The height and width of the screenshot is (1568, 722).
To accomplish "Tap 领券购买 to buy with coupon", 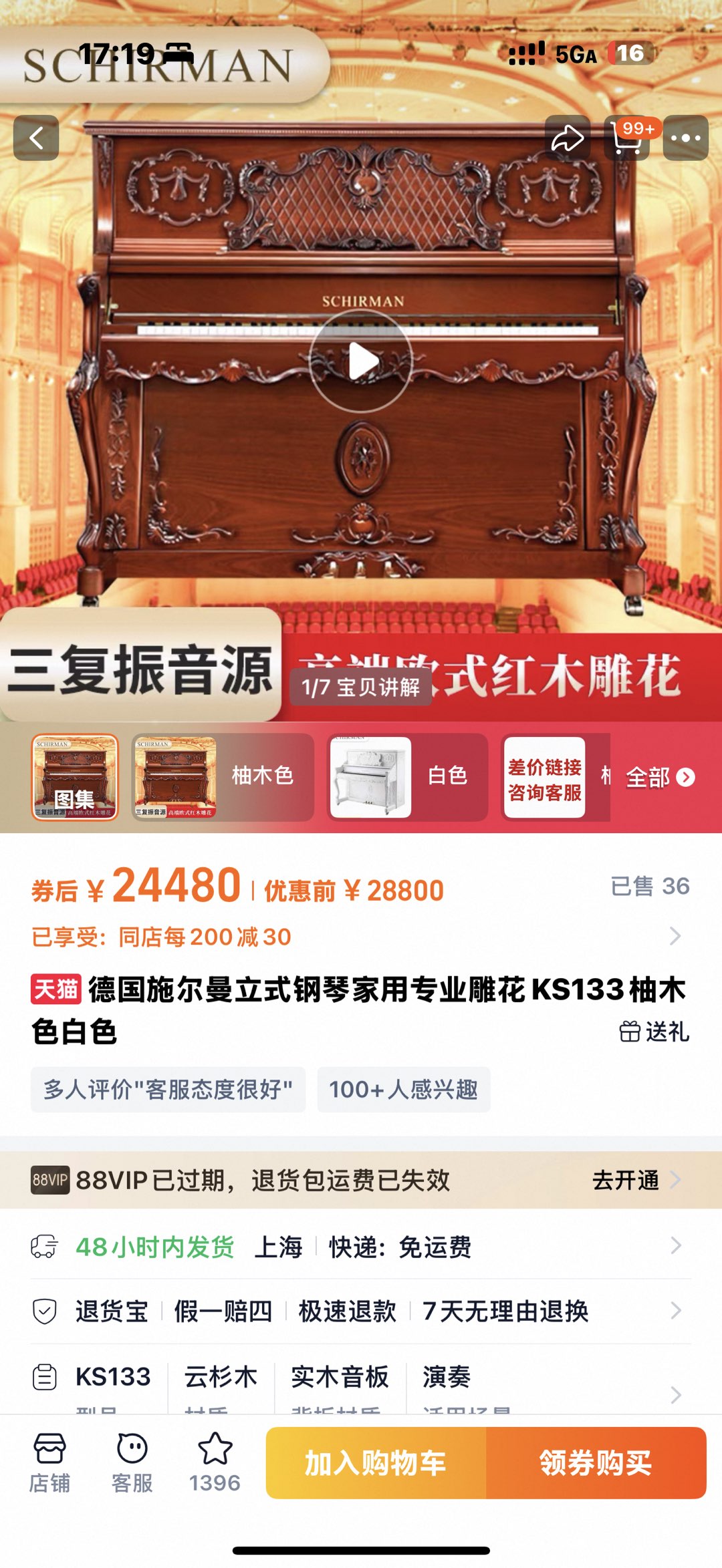I will (596, 1462).
